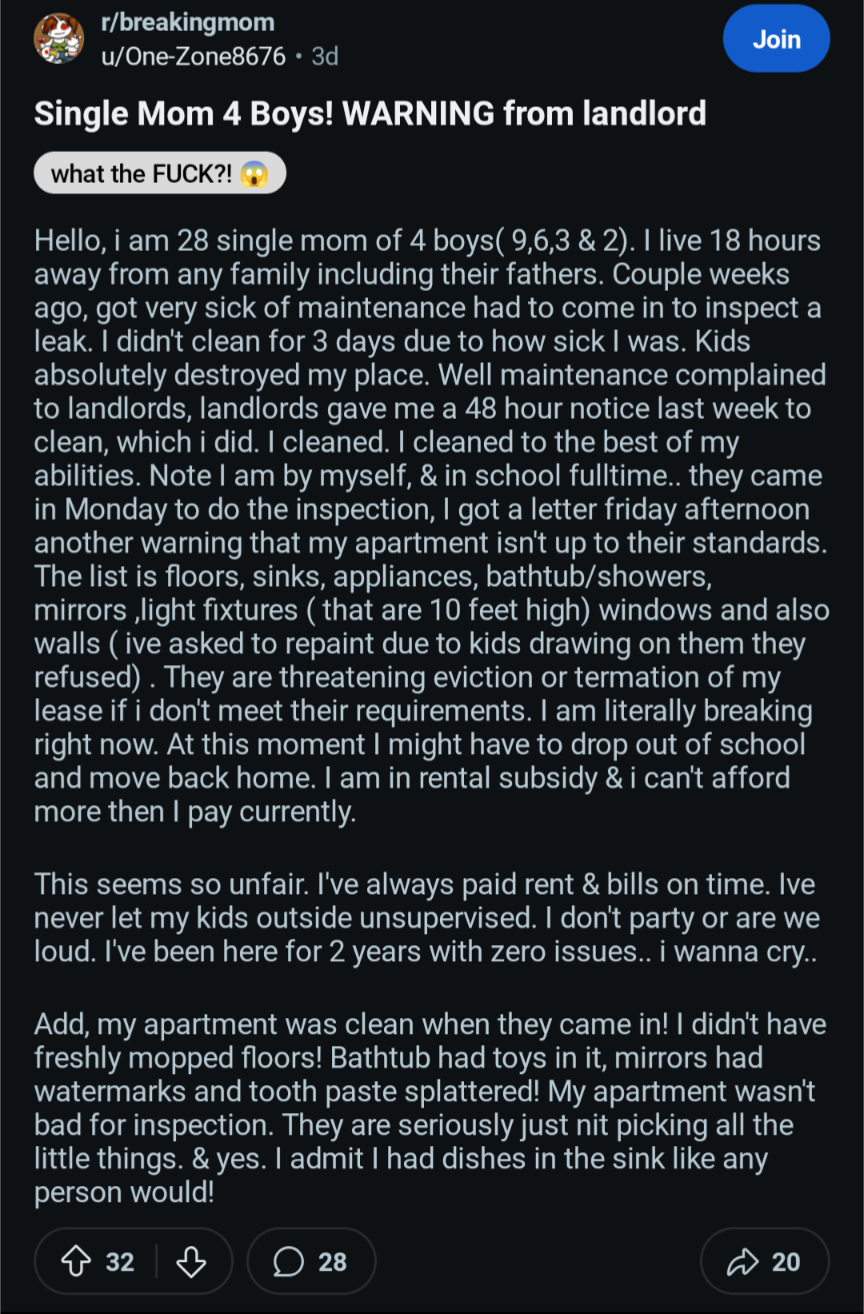View u/One-Zone8676's profile
The height and width of the screenshot is (1314, 864).
(193, 56)
